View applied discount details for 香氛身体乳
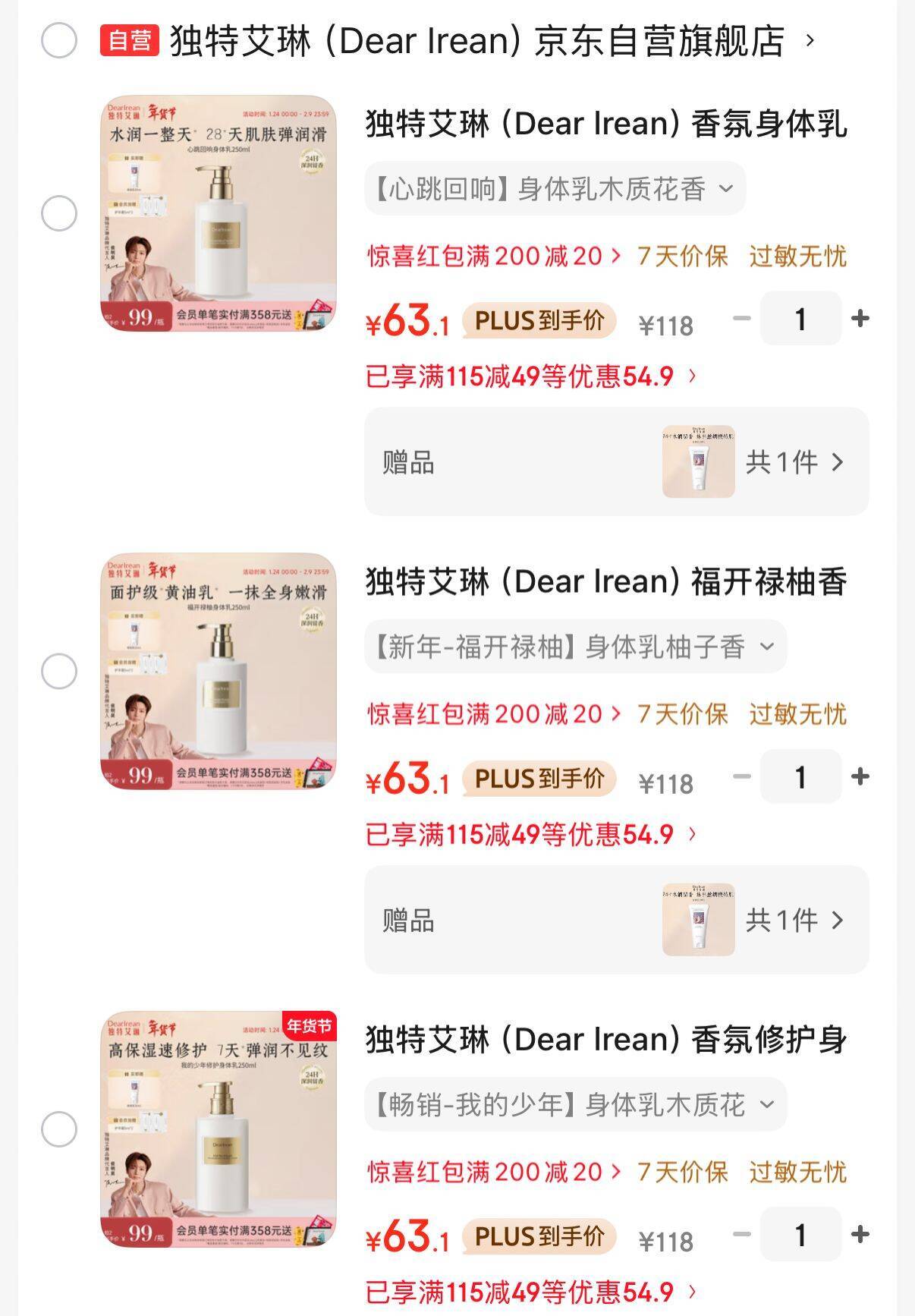The height and width of the screenshot is (1316, 915). [x=531, y=376]
